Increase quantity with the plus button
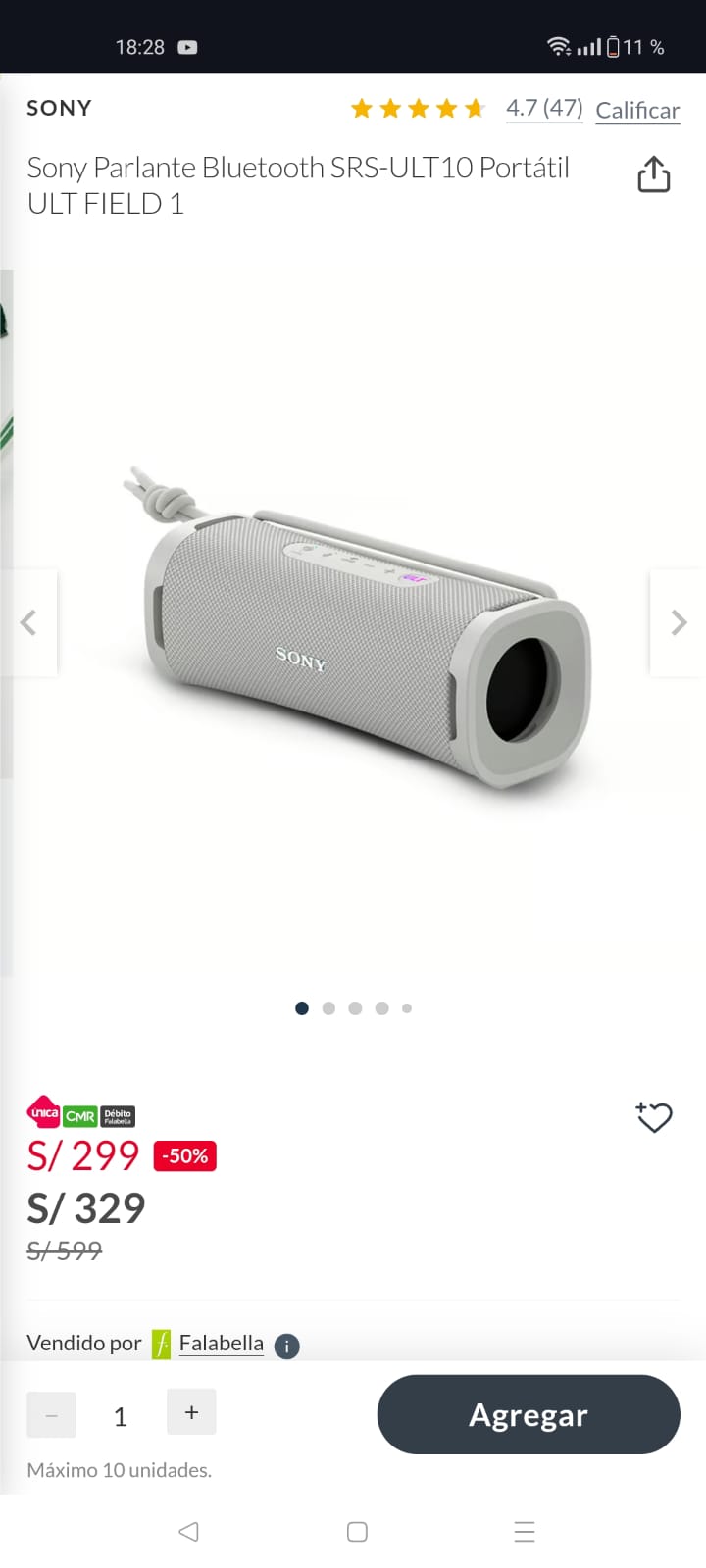Screen dimensions: 706x1568 [191, 1412]
